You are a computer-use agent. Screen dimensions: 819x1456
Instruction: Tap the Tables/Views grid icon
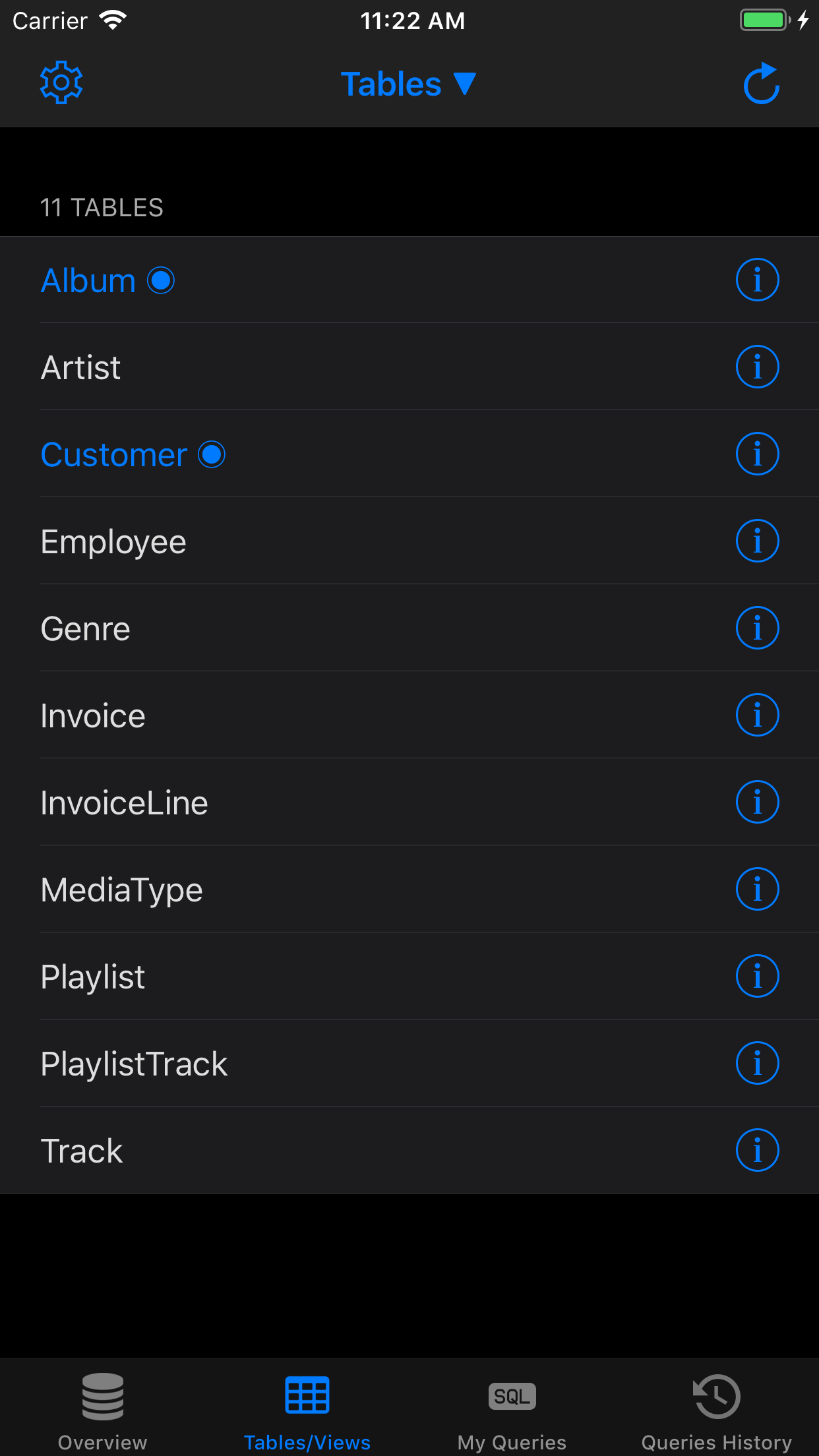point(307,1397)
